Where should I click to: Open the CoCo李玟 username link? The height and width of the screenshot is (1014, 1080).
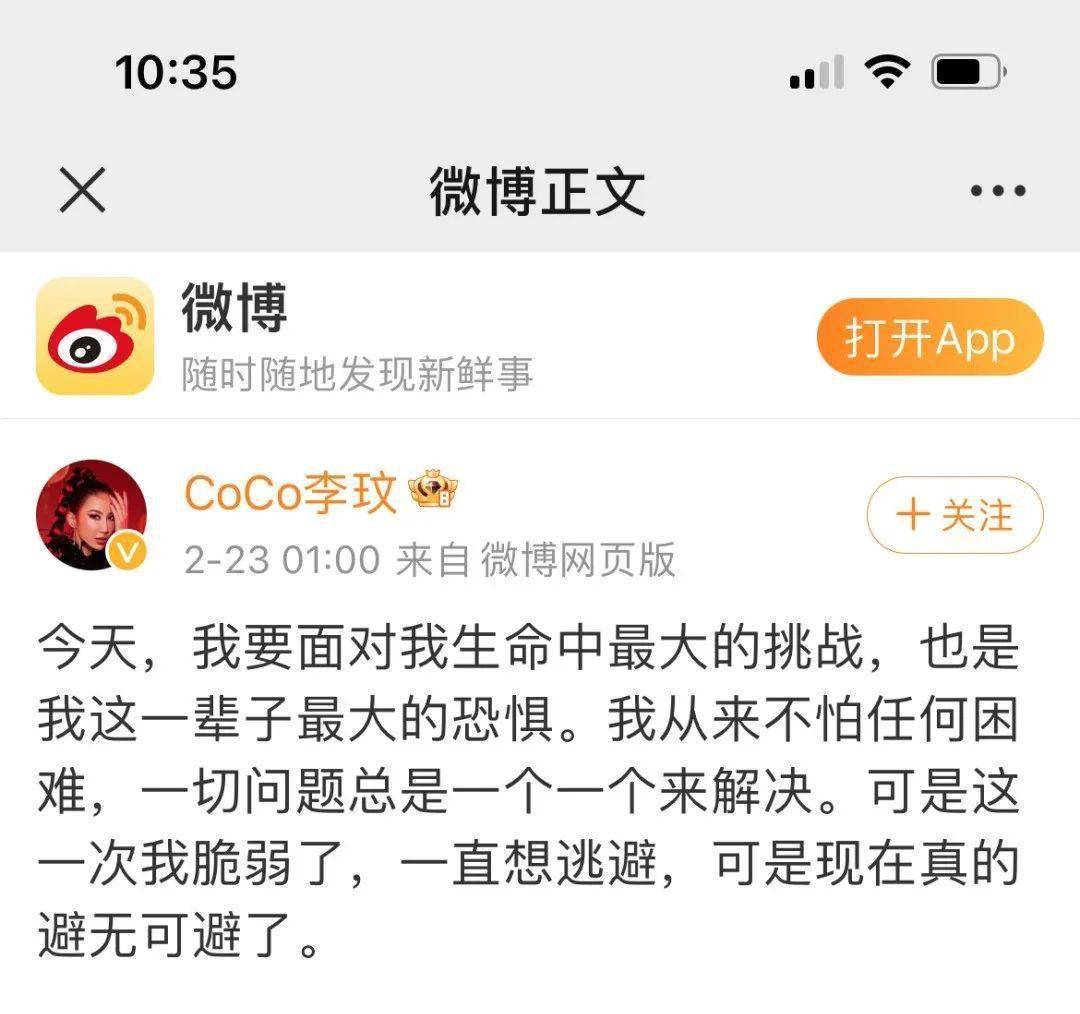pos(291,493)
